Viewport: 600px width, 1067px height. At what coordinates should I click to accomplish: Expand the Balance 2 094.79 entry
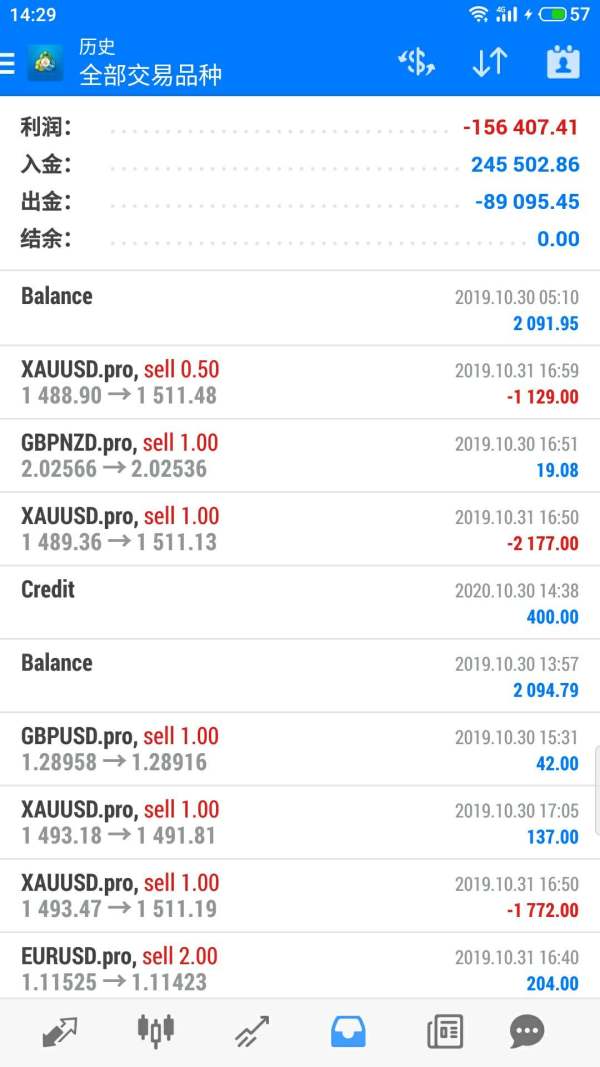(300, 675)
